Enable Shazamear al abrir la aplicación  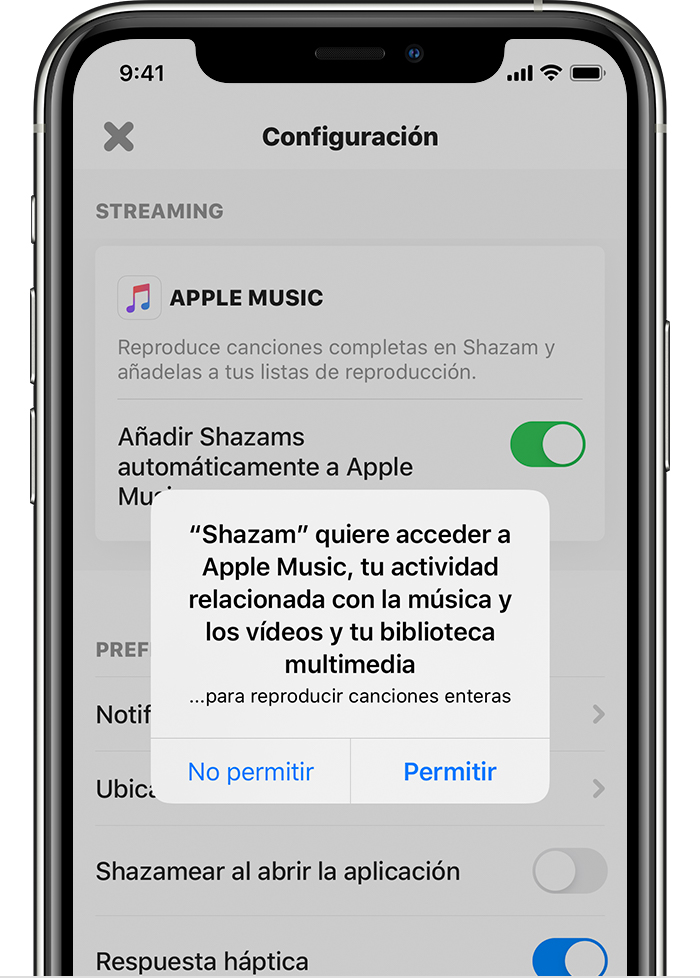(570, 871)
